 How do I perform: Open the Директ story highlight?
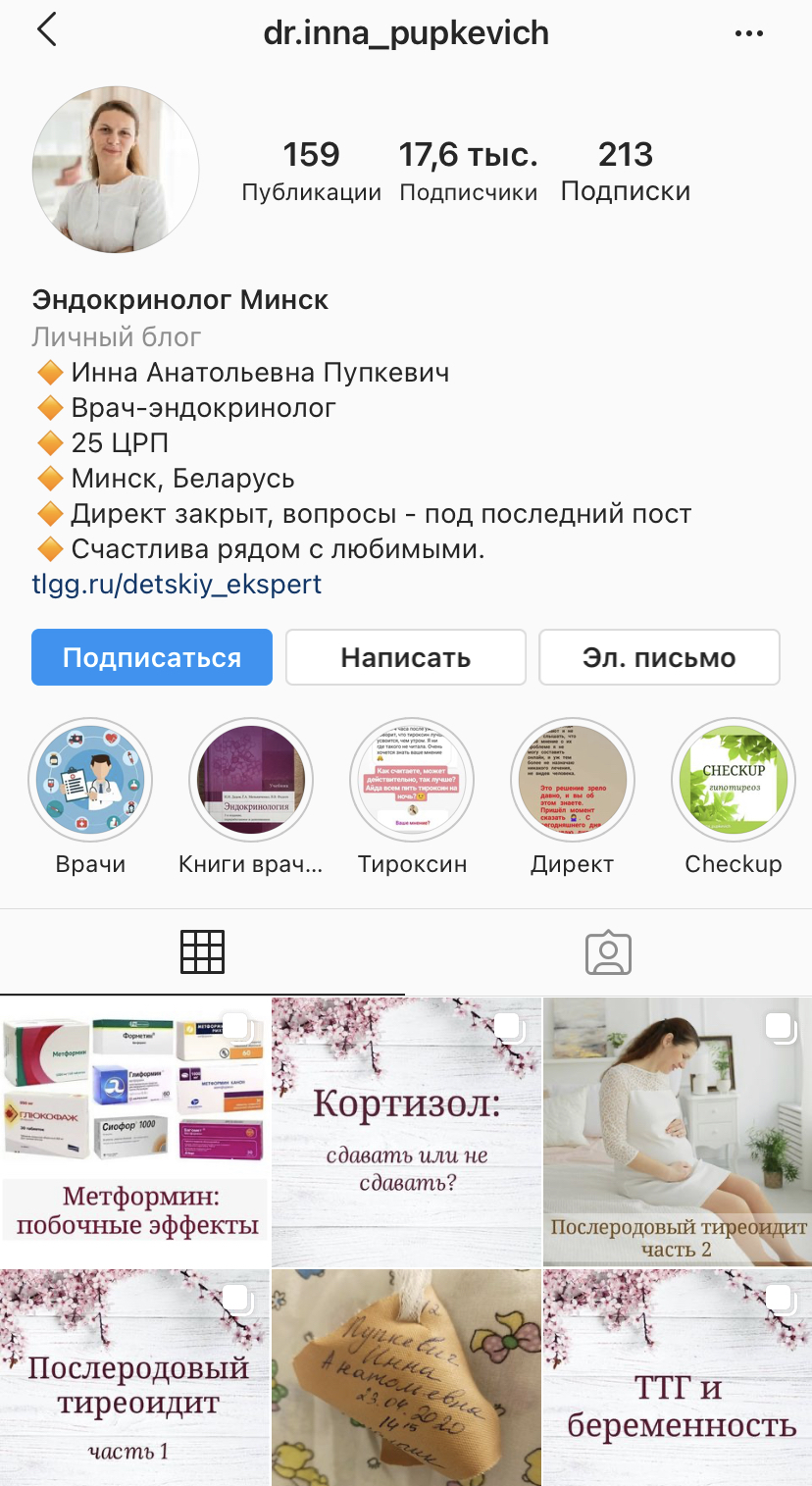(x=572, y=781)
